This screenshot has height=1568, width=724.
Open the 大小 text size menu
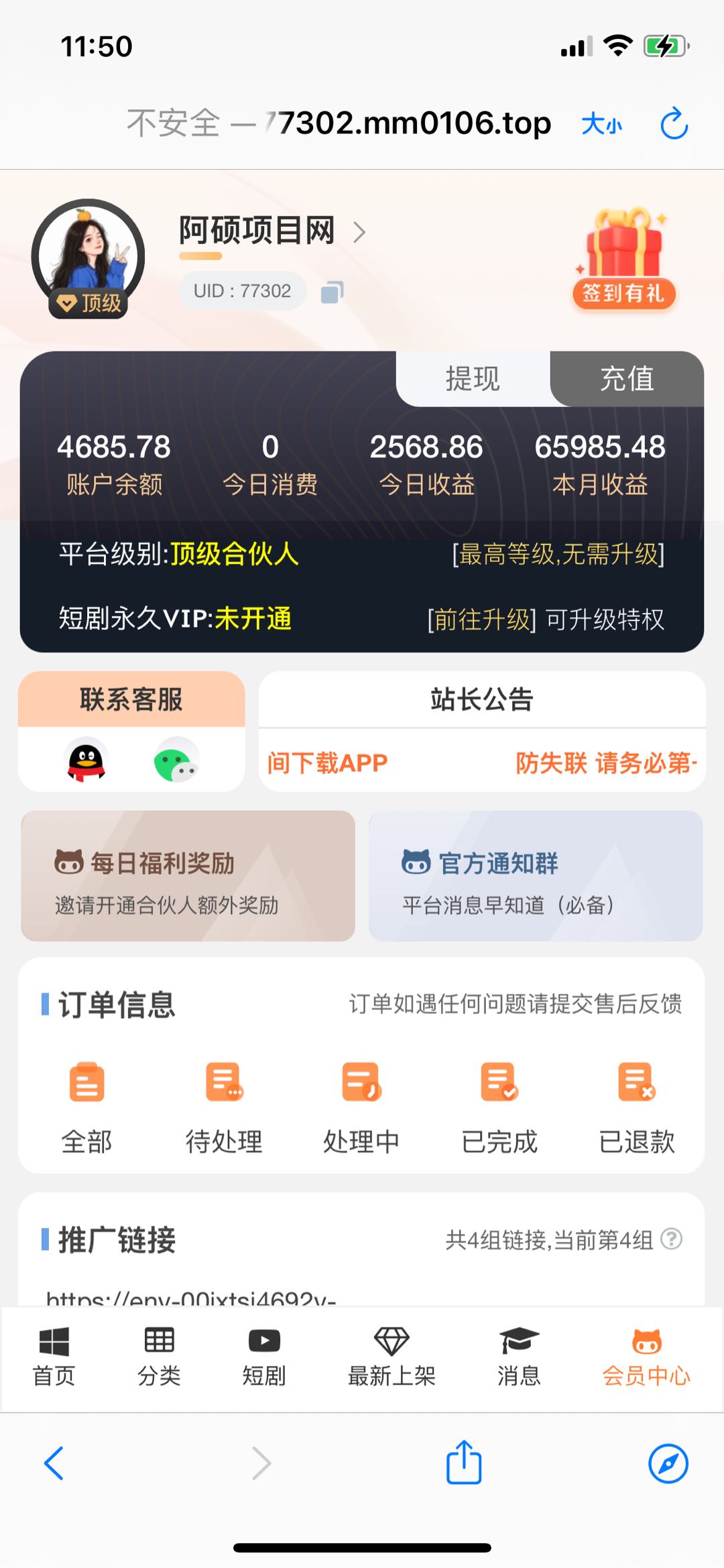[x=601, y=124]
